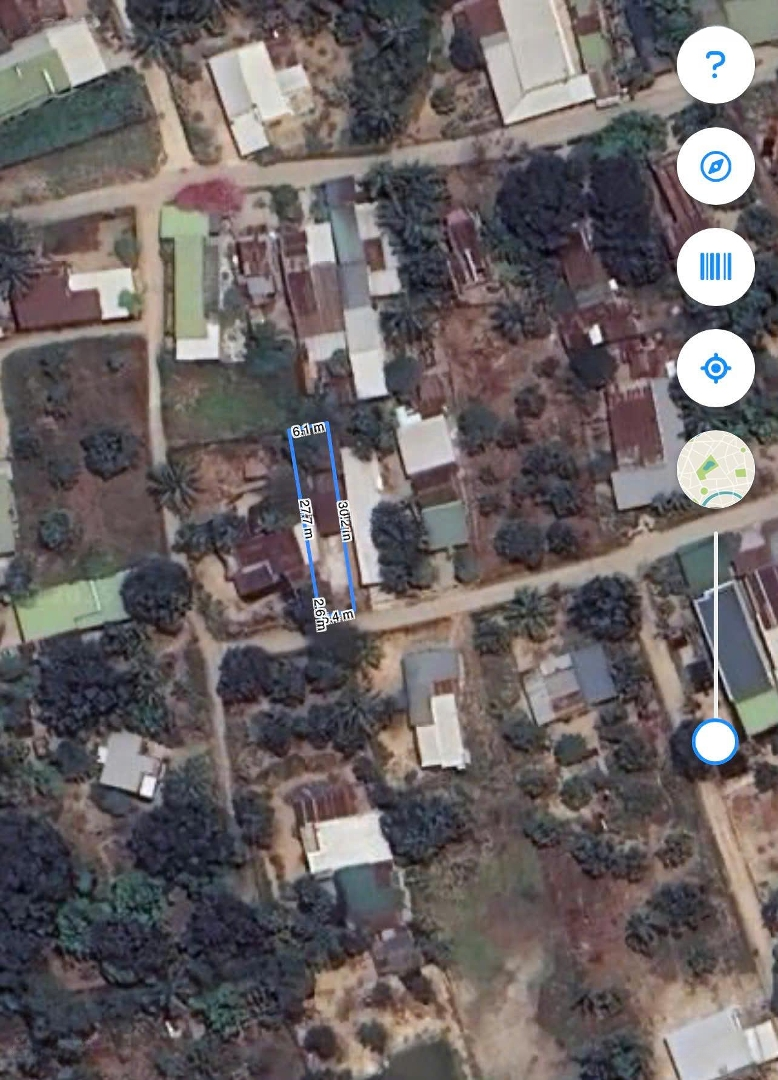Open the help question mark button

715,65
